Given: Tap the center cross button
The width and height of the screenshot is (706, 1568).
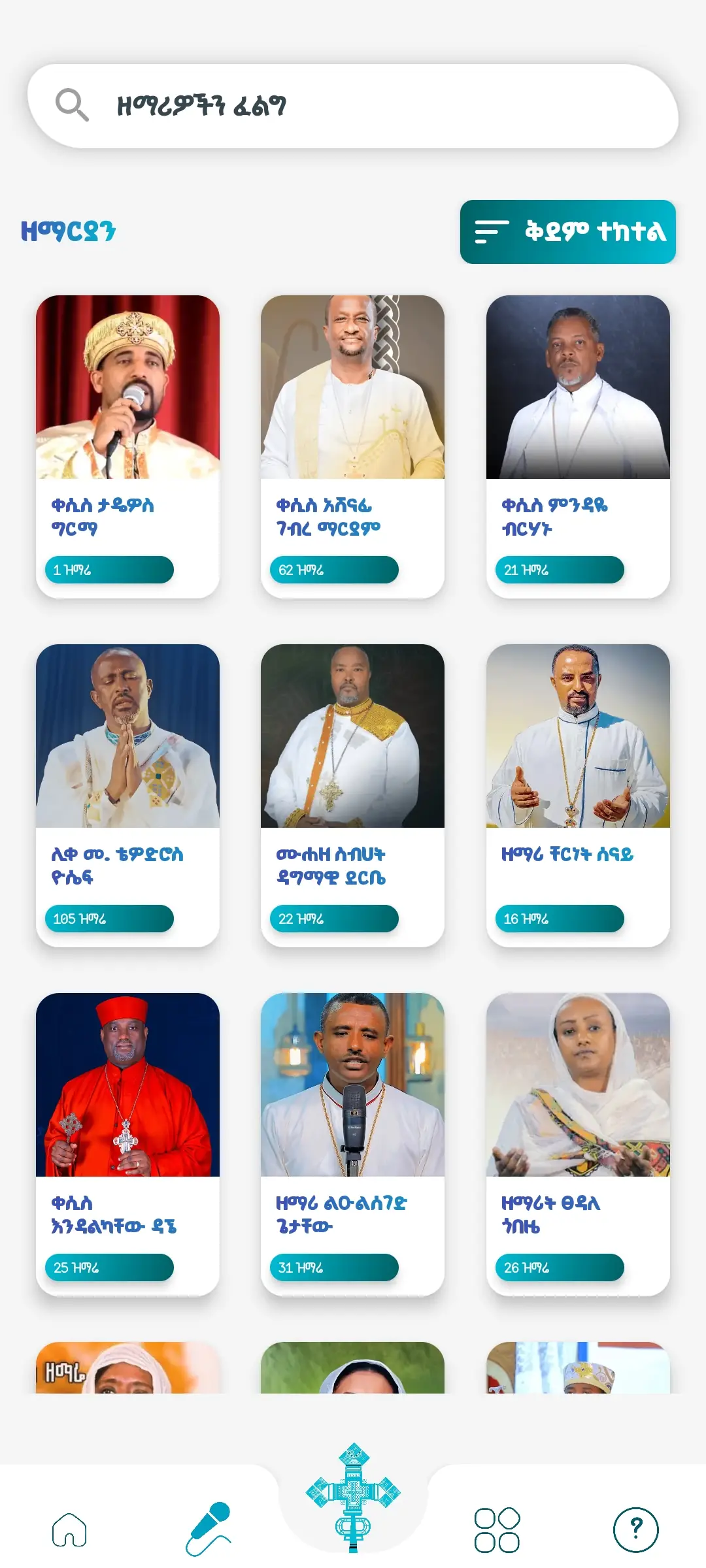Looking at the screenshot, I should point(353,1496).
